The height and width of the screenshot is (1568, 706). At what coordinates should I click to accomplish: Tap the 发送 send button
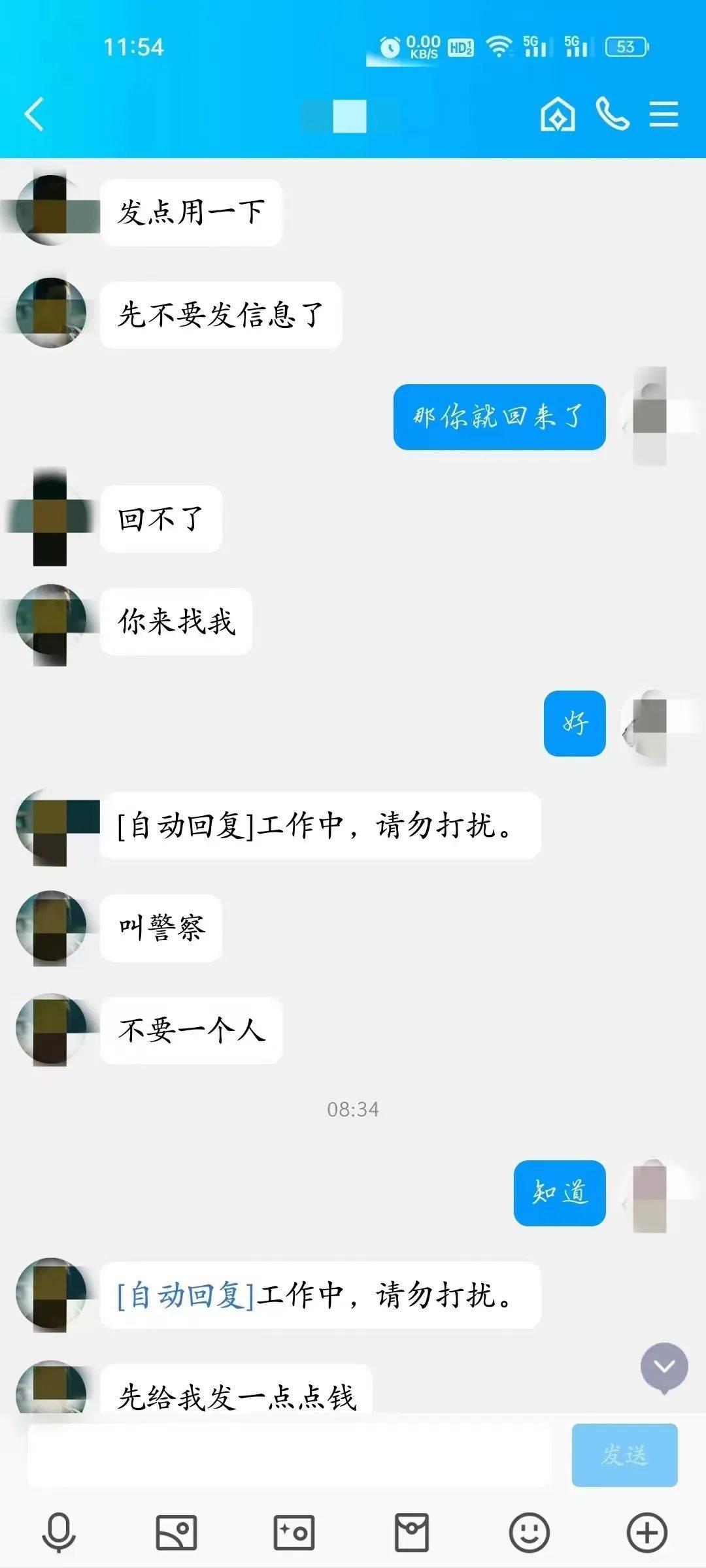tap(624, 1454)
